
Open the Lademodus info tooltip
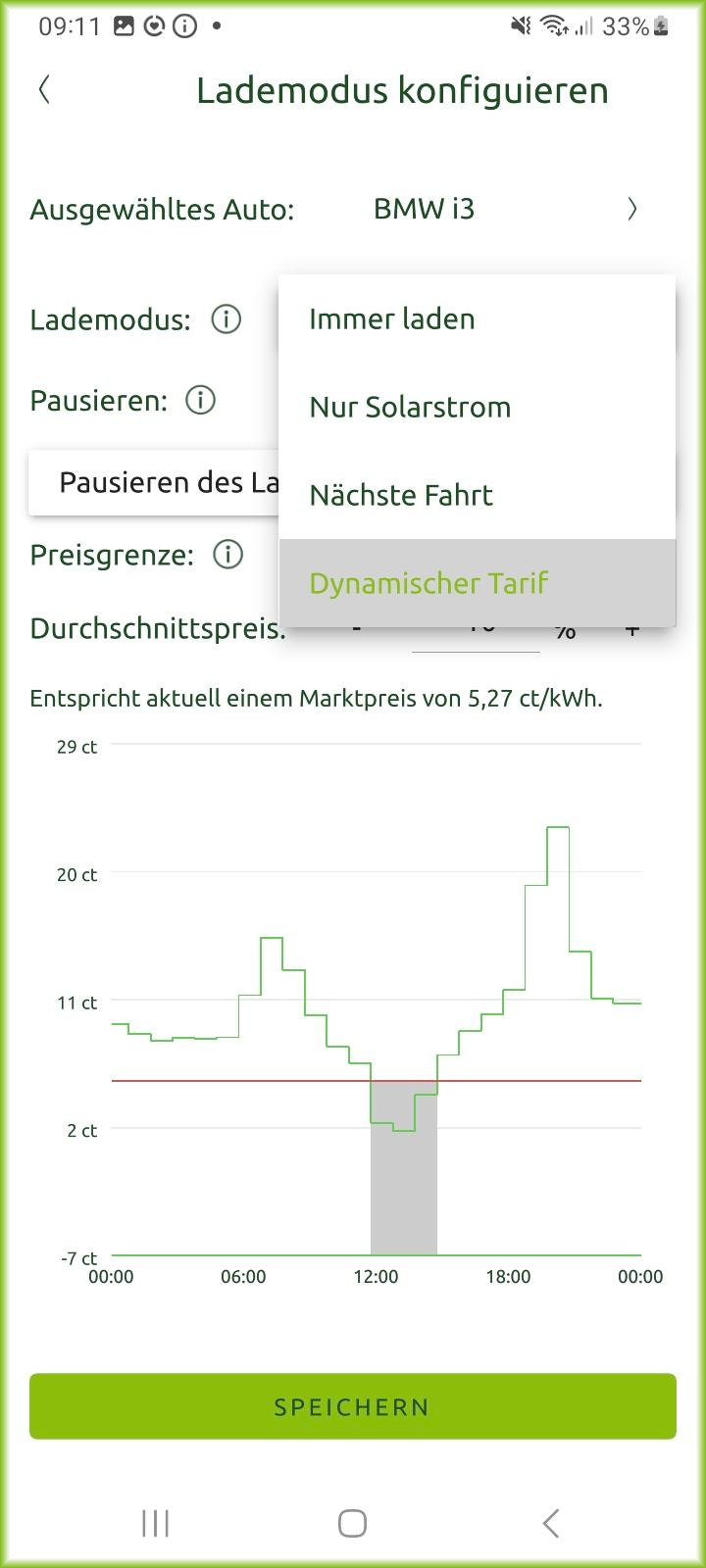[x=225, y=319]
